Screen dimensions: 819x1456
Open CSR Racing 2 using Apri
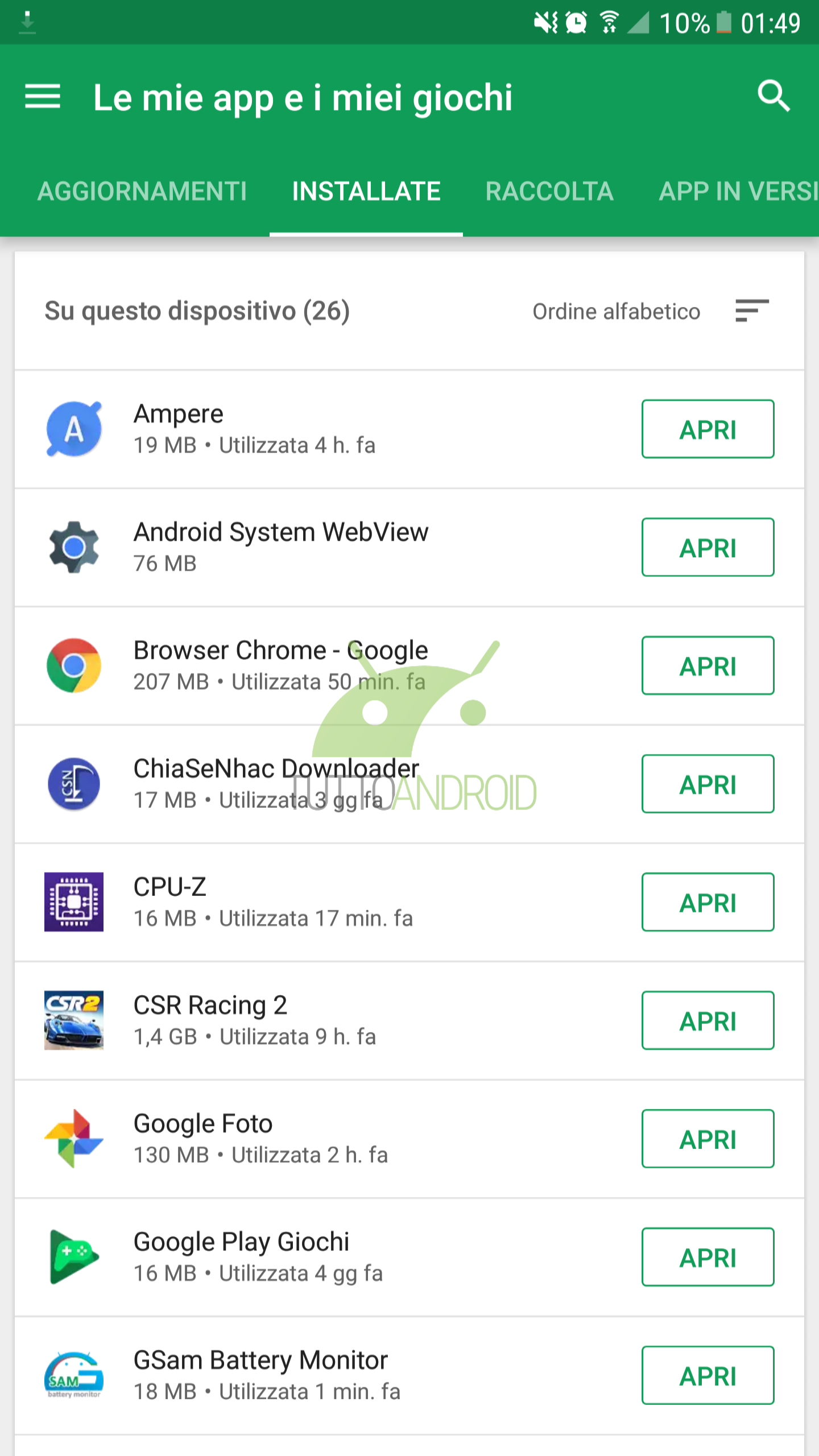[708, 1021]
